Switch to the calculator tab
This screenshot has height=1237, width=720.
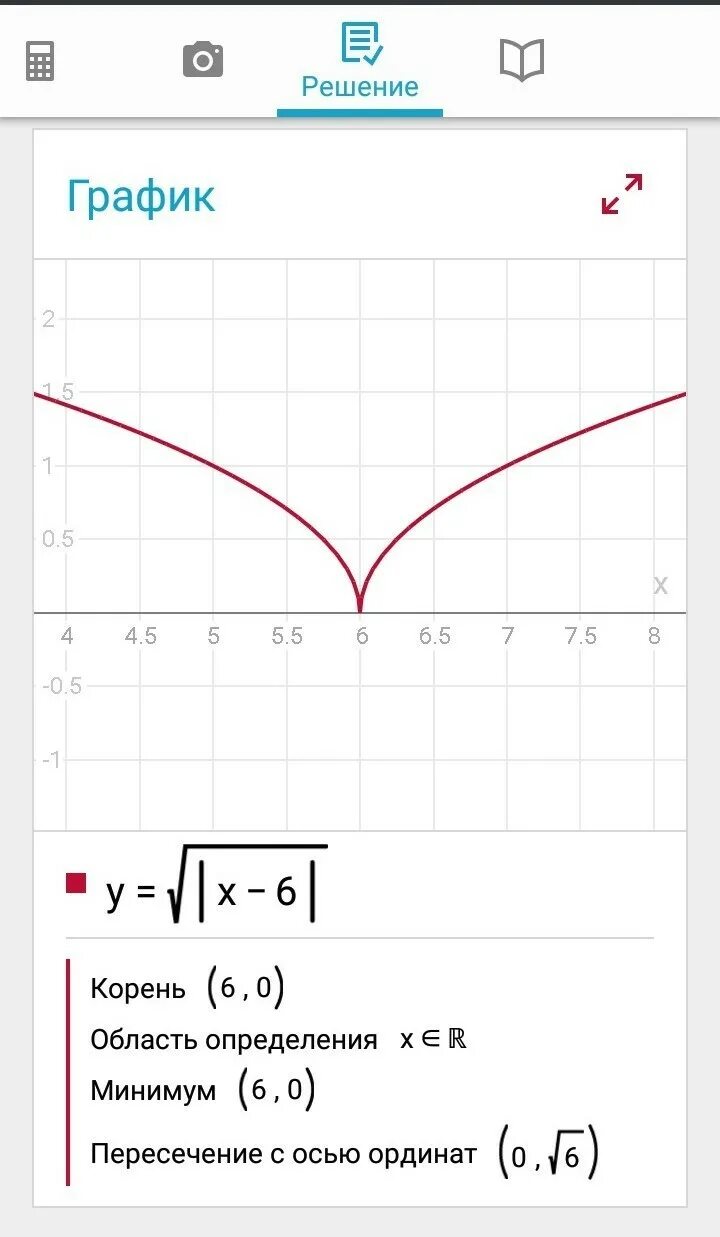click(40, 61)
